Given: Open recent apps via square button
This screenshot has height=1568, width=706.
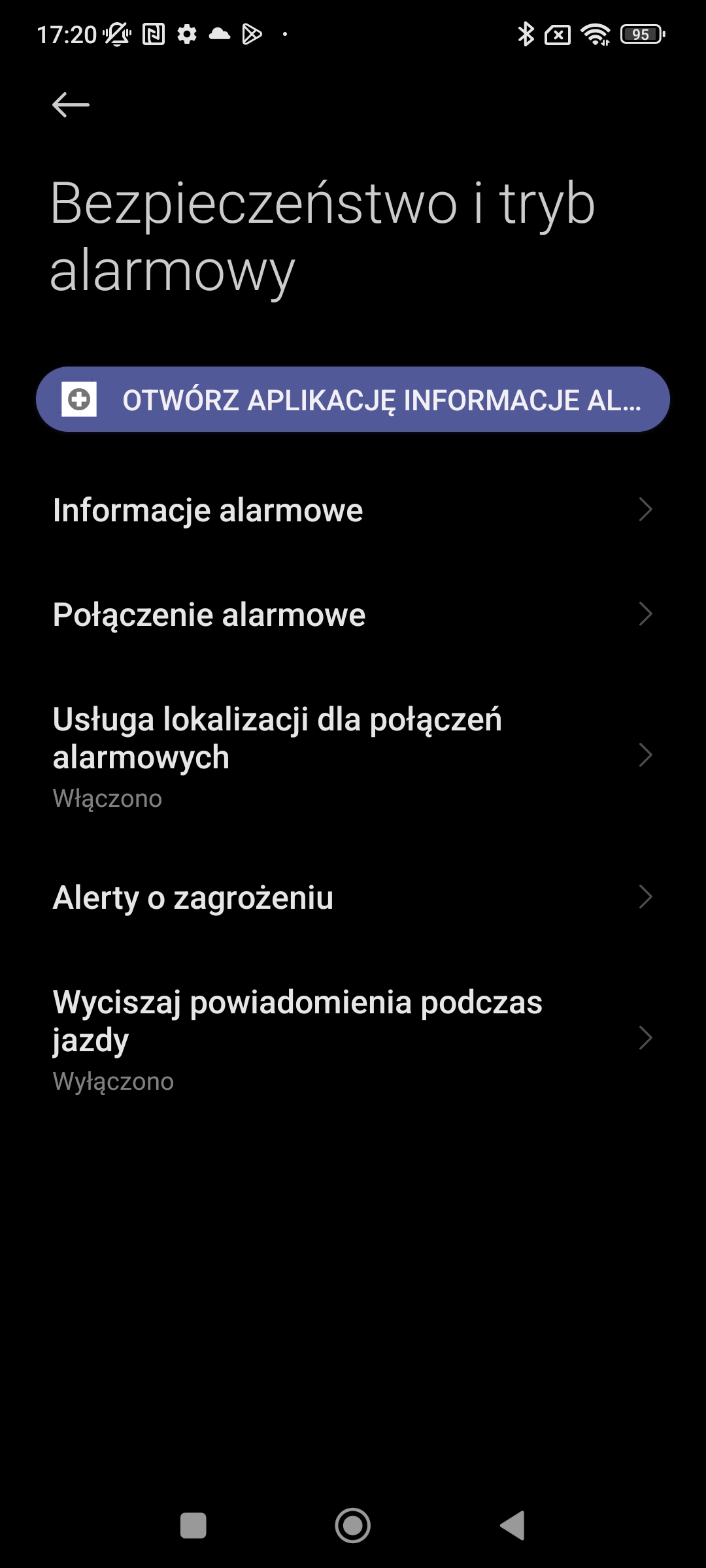Looking at the screenshot, I should tap(193, 1526).
